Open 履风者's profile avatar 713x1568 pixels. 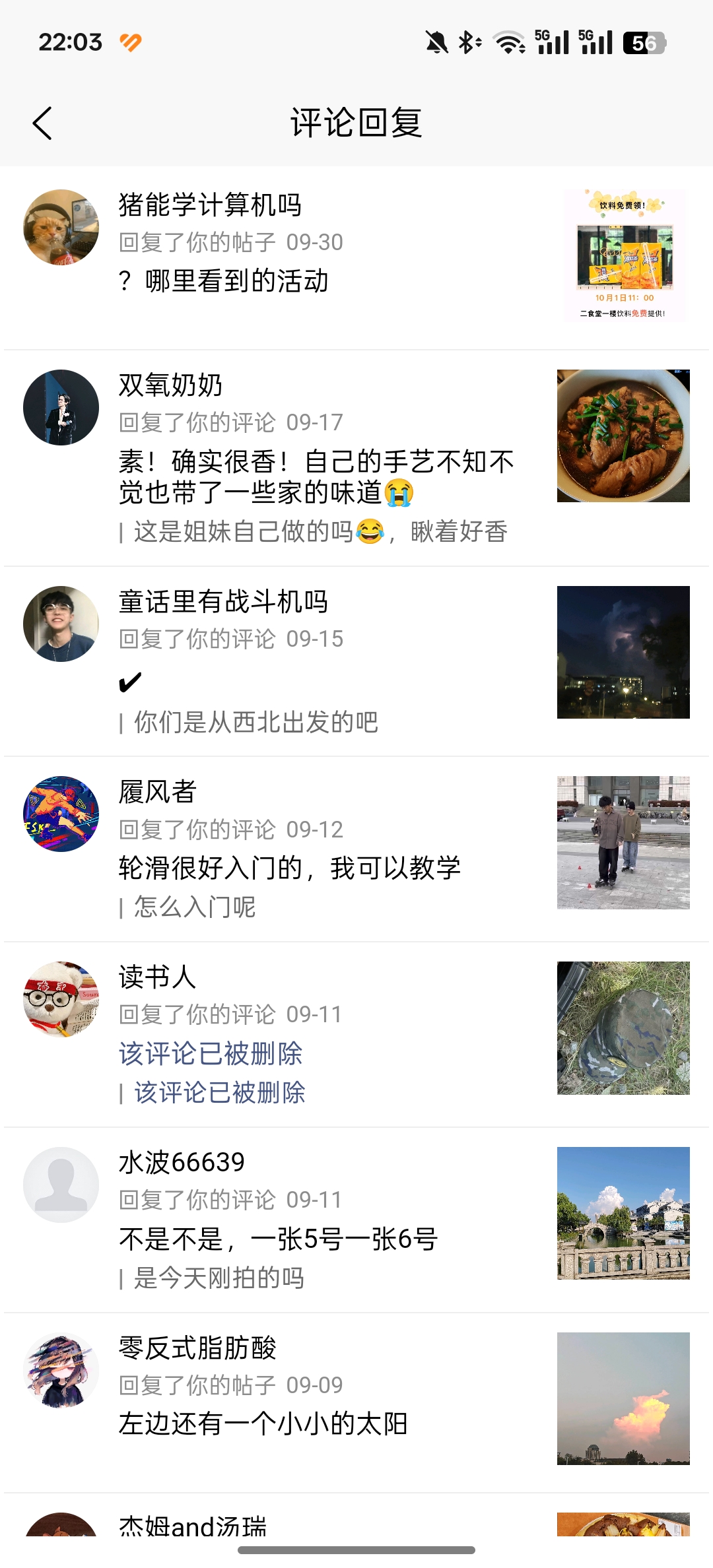click(x=60, y=815)
